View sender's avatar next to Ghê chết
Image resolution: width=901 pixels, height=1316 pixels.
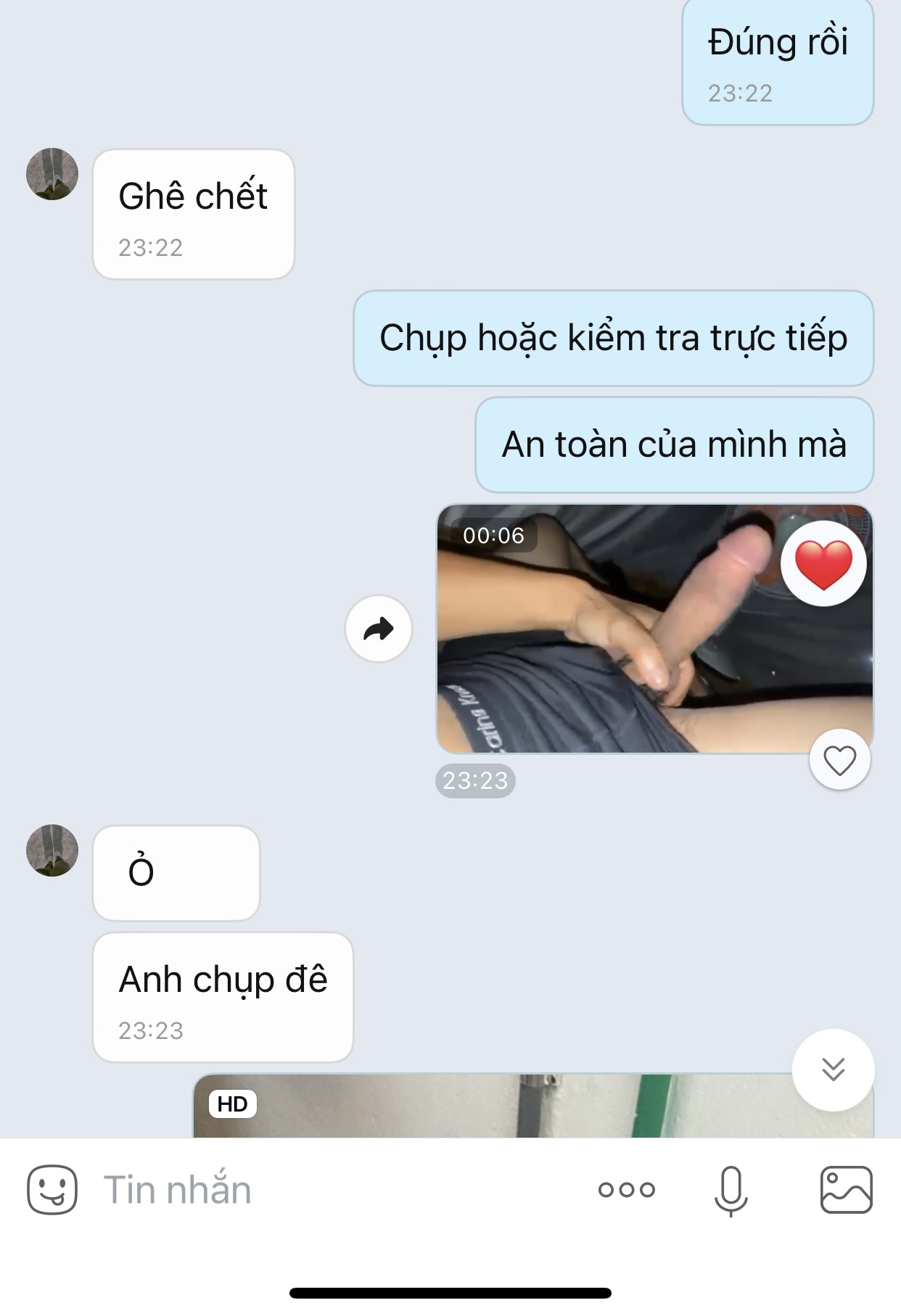coord(52,174)
